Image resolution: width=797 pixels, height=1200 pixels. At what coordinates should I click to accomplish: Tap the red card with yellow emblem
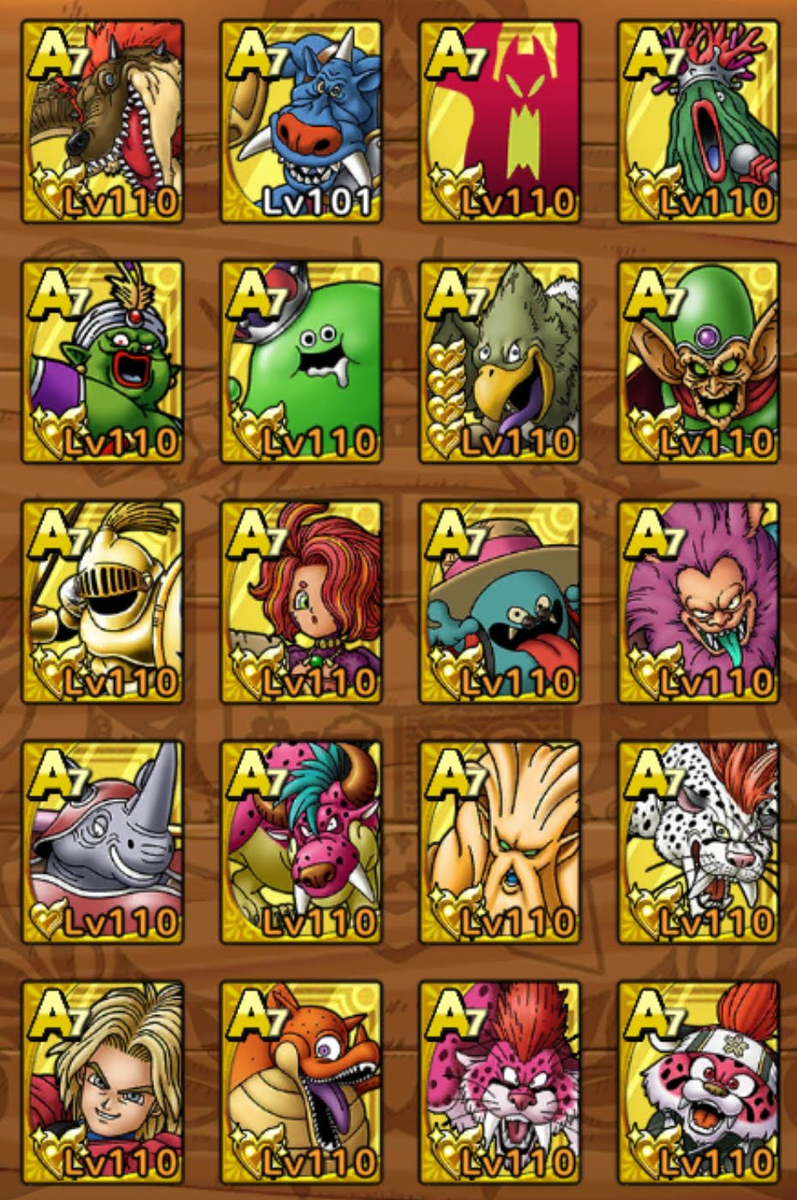(500, 121)
